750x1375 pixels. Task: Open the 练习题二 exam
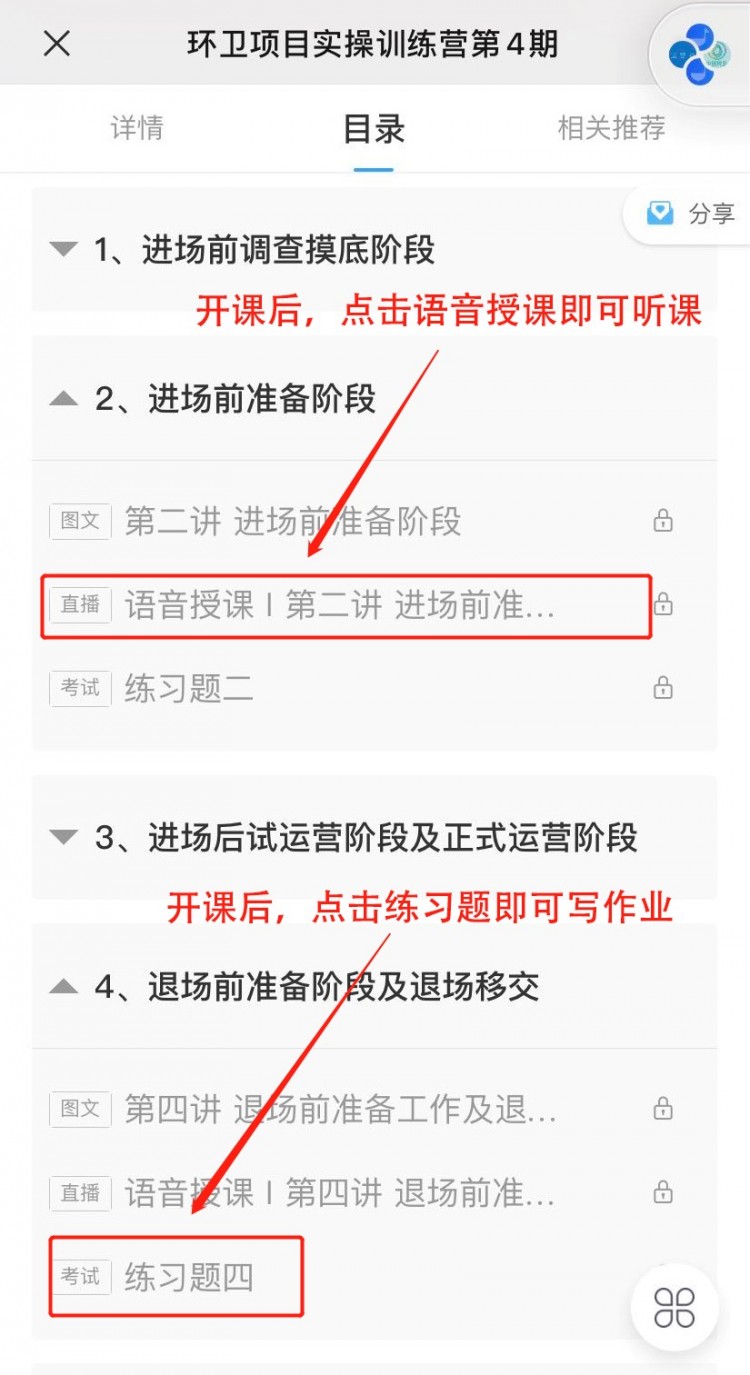(x=189, y=688)
